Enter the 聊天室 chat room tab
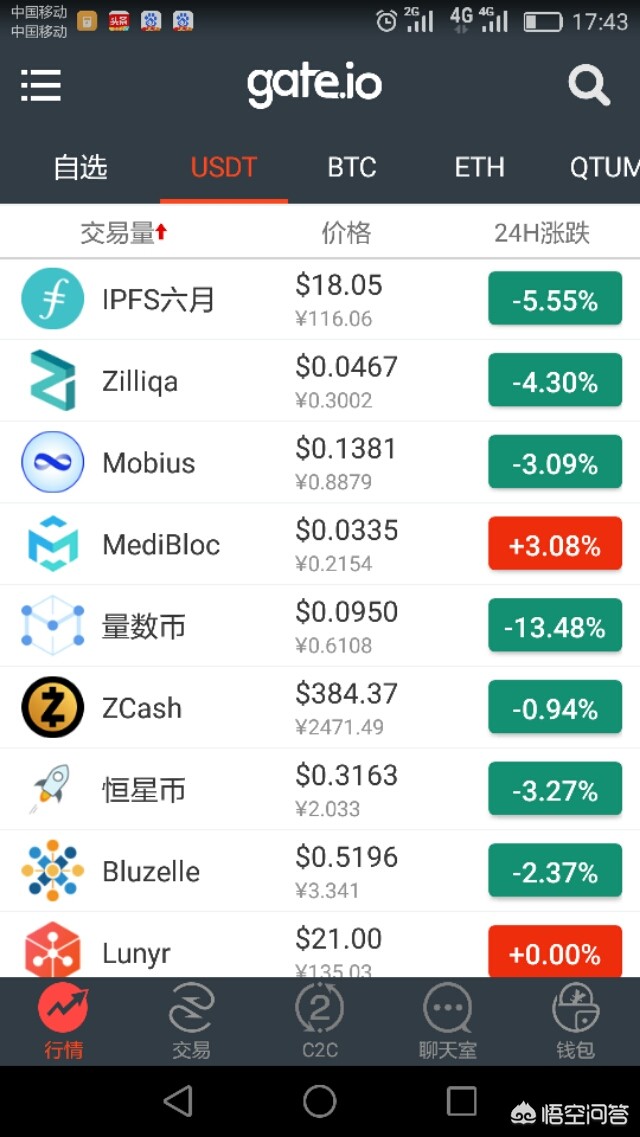 coord(448,1020)
